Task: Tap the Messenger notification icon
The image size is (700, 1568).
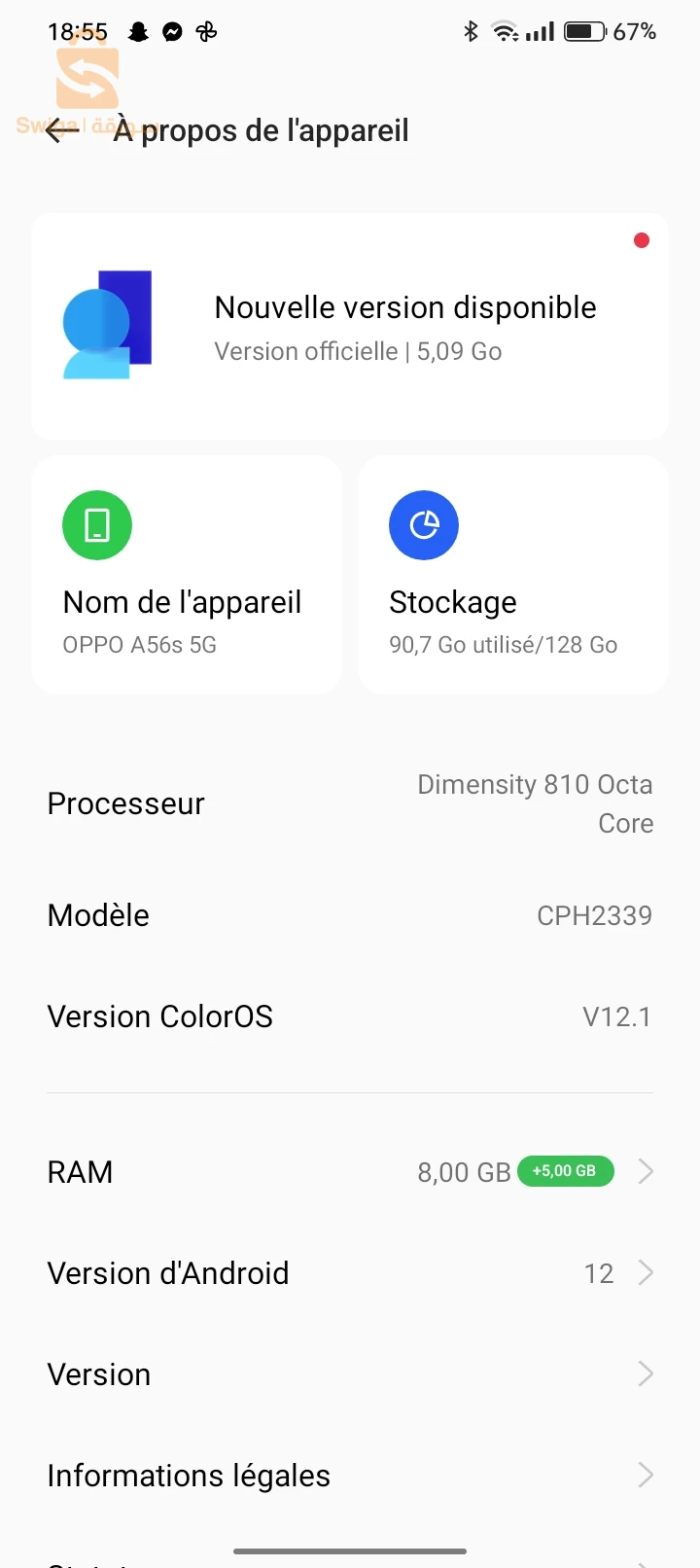Action: point(172,30)
